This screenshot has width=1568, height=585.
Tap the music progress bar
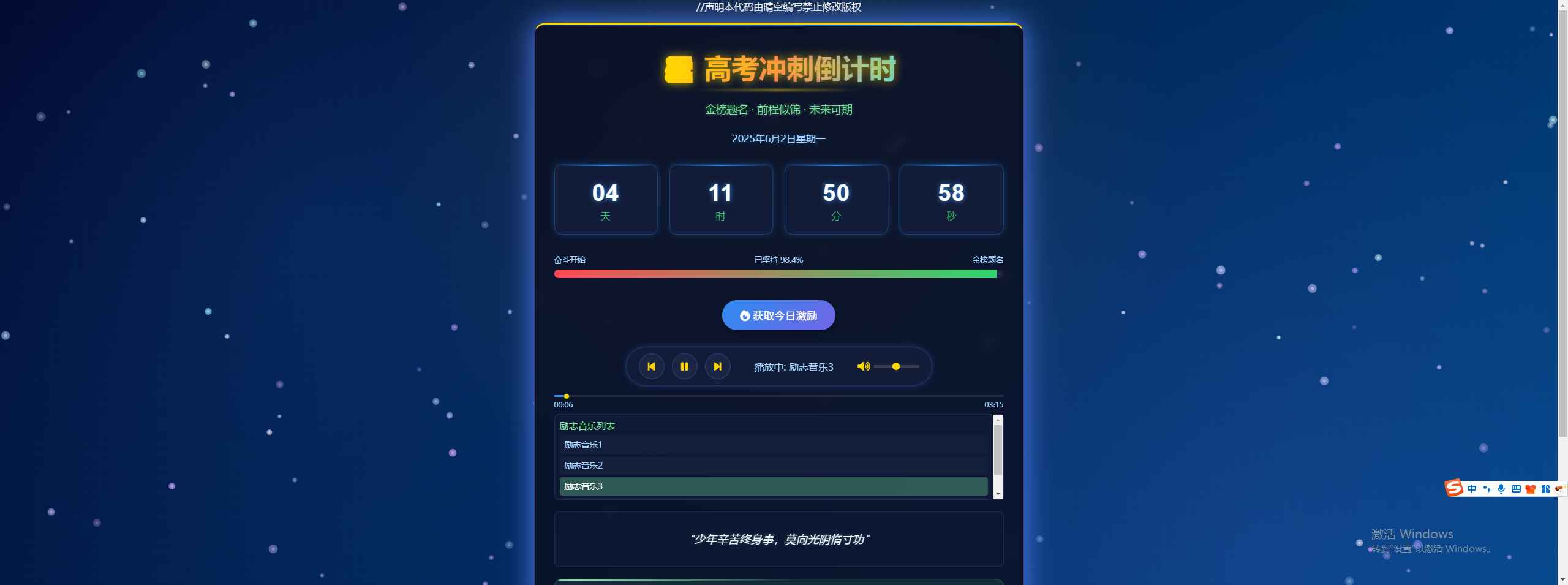click(x=778, y=396)
